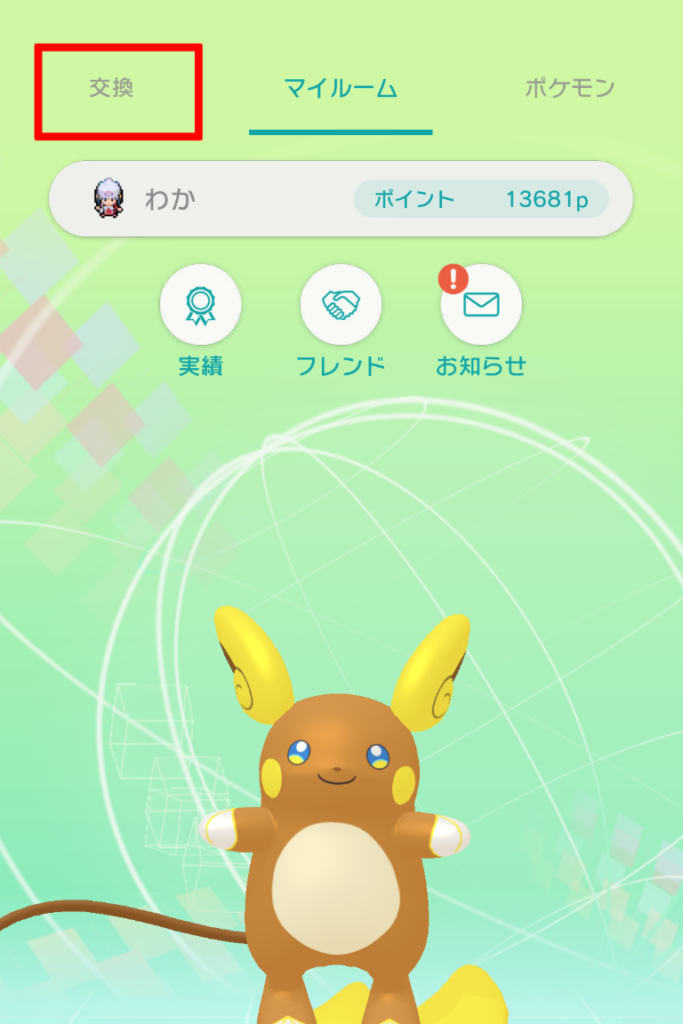Open the わか profile bar

pos(200,199)
